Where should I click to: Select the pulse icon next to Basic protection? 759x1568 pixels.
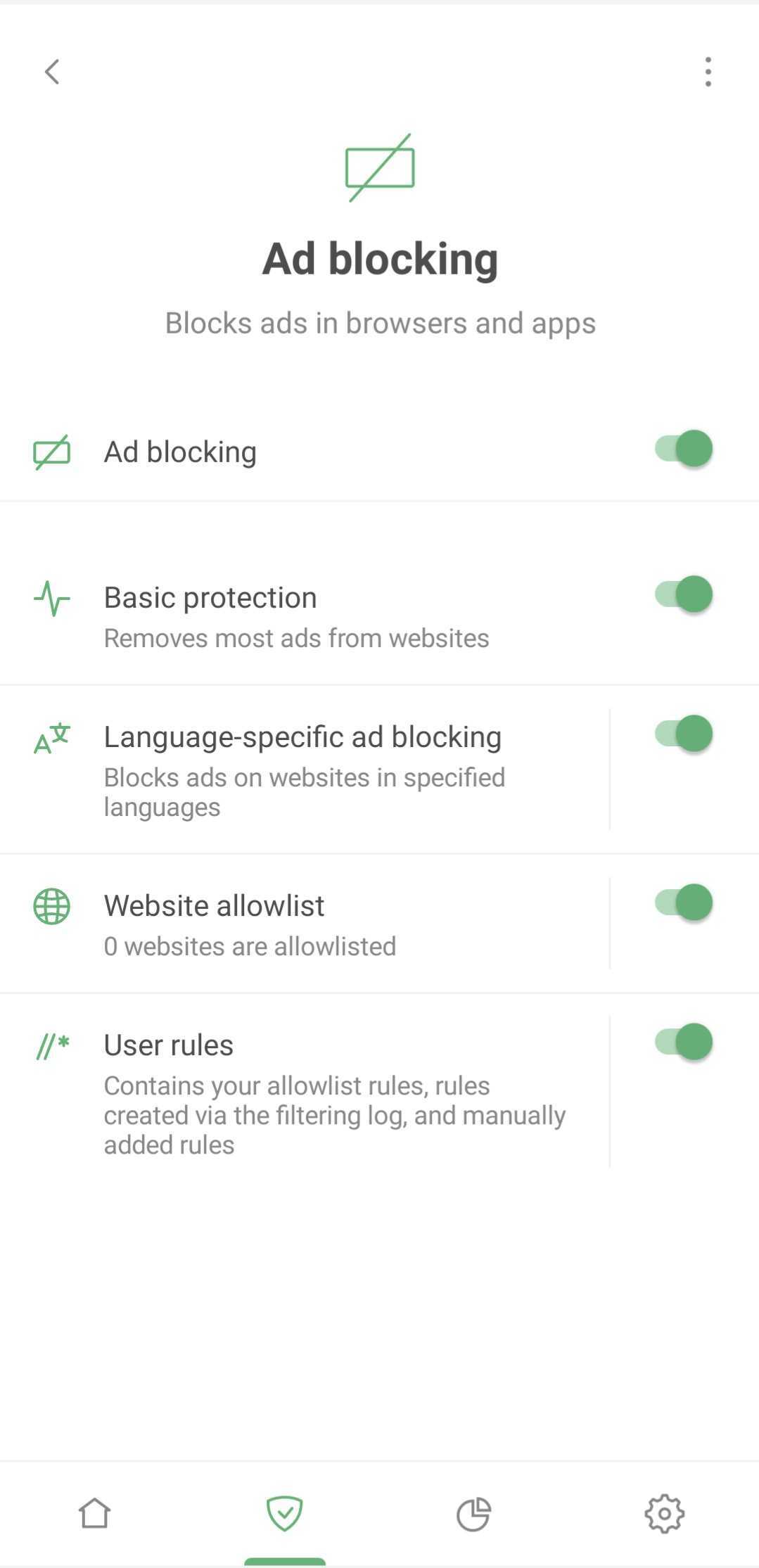(x=51, y=599)
